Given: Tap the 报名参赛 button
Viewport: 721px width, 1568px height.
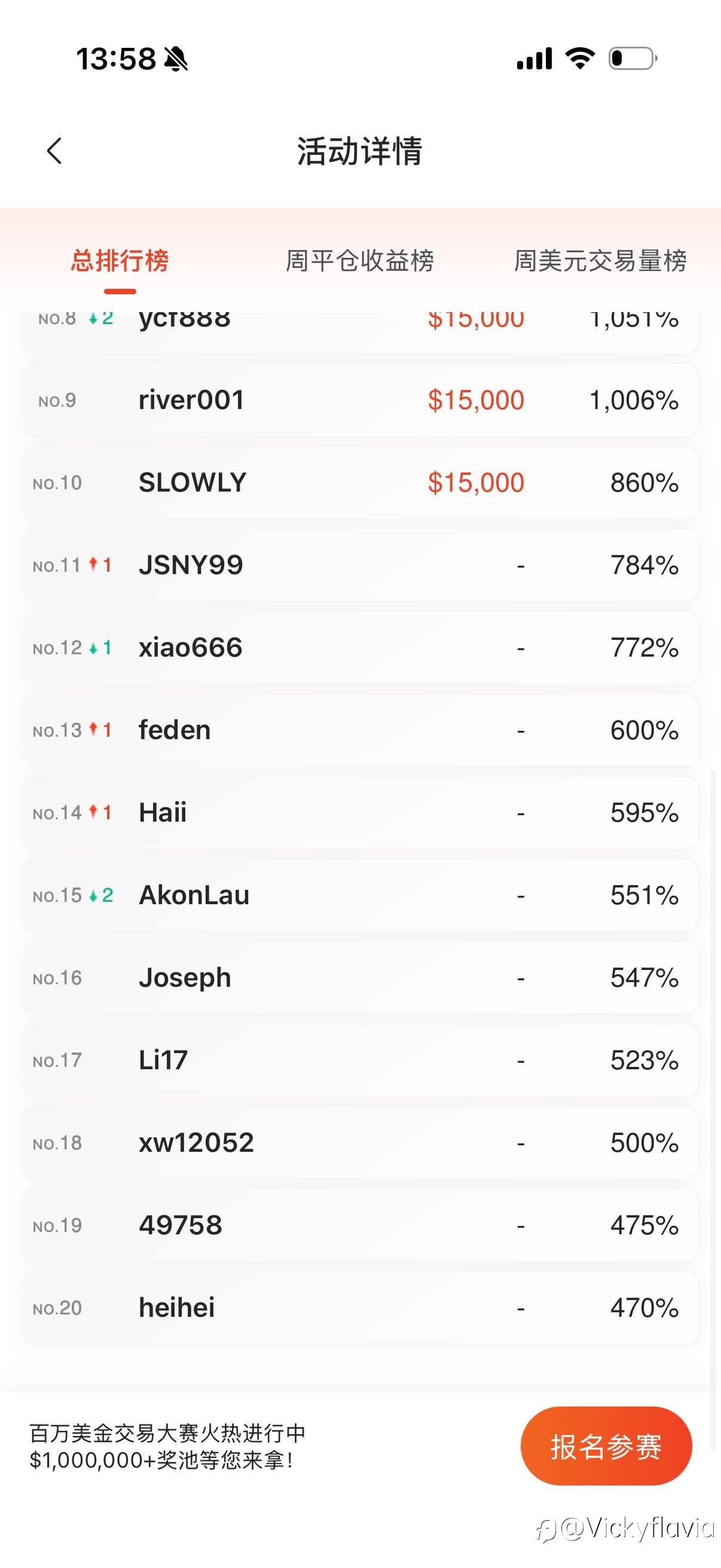Looking at the screenshot, I should click(x=606, y=1445).
